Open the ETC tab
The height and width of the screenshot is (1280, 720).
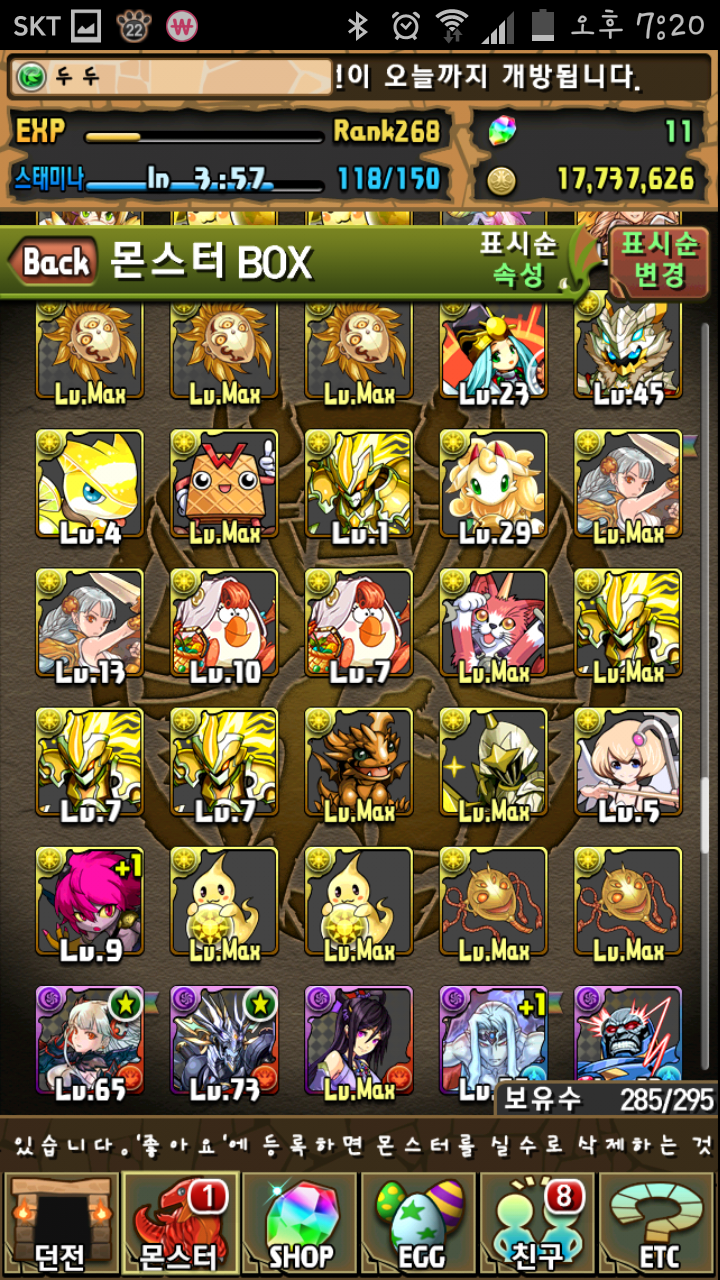pos(659,1225)
